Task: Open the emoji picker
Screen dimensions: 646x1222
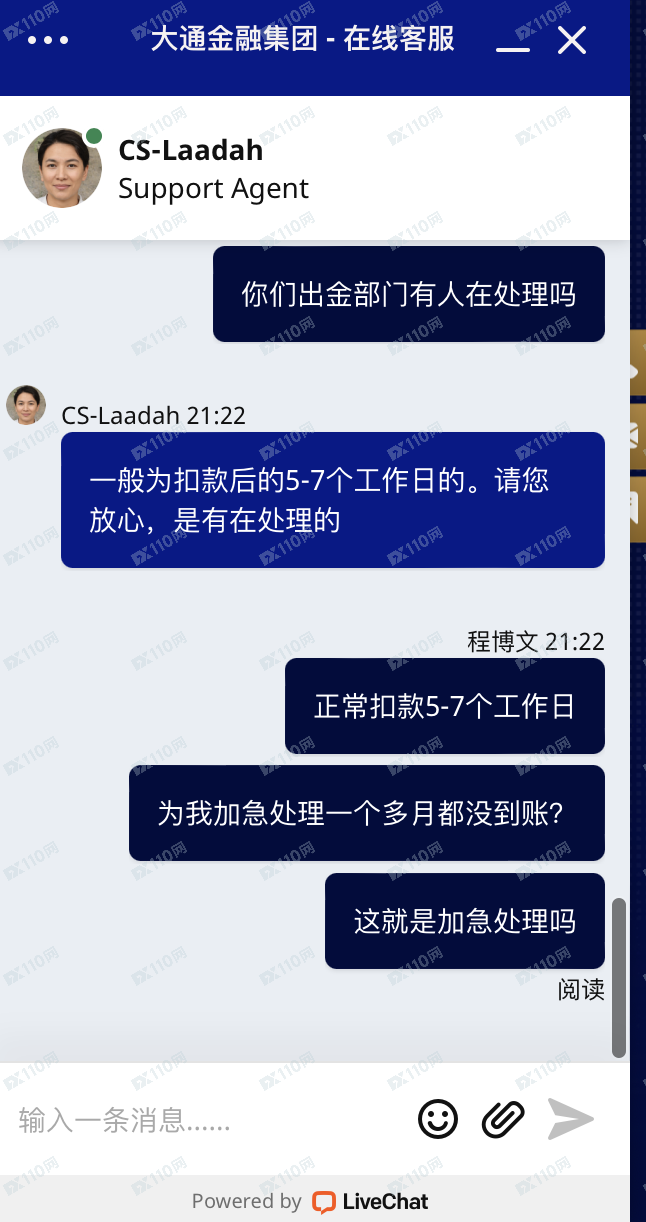Action: pyautogui.click(x=438, y=1119)
